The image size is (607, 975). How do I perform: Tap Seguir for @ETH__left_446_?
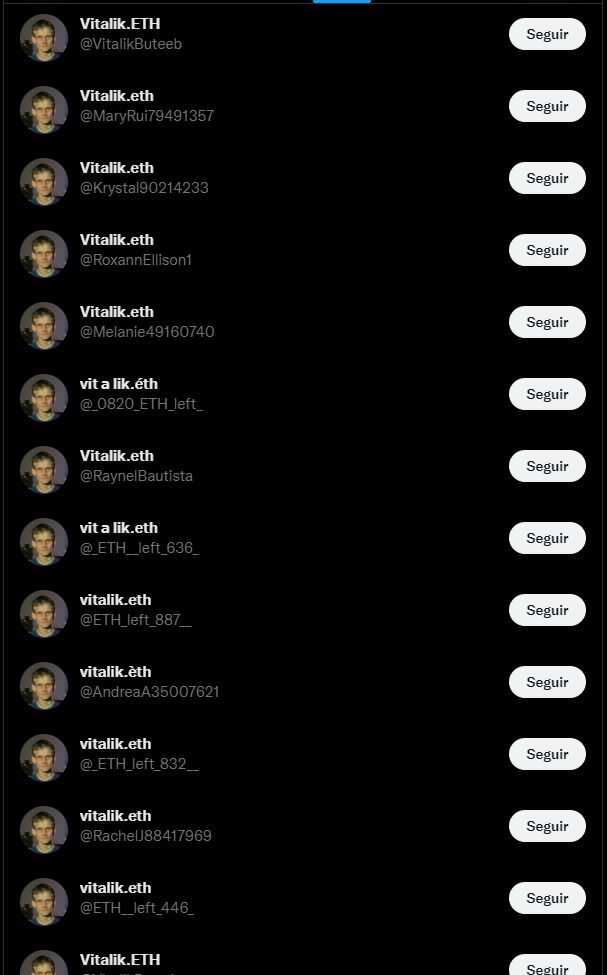(x=547, y=898)
